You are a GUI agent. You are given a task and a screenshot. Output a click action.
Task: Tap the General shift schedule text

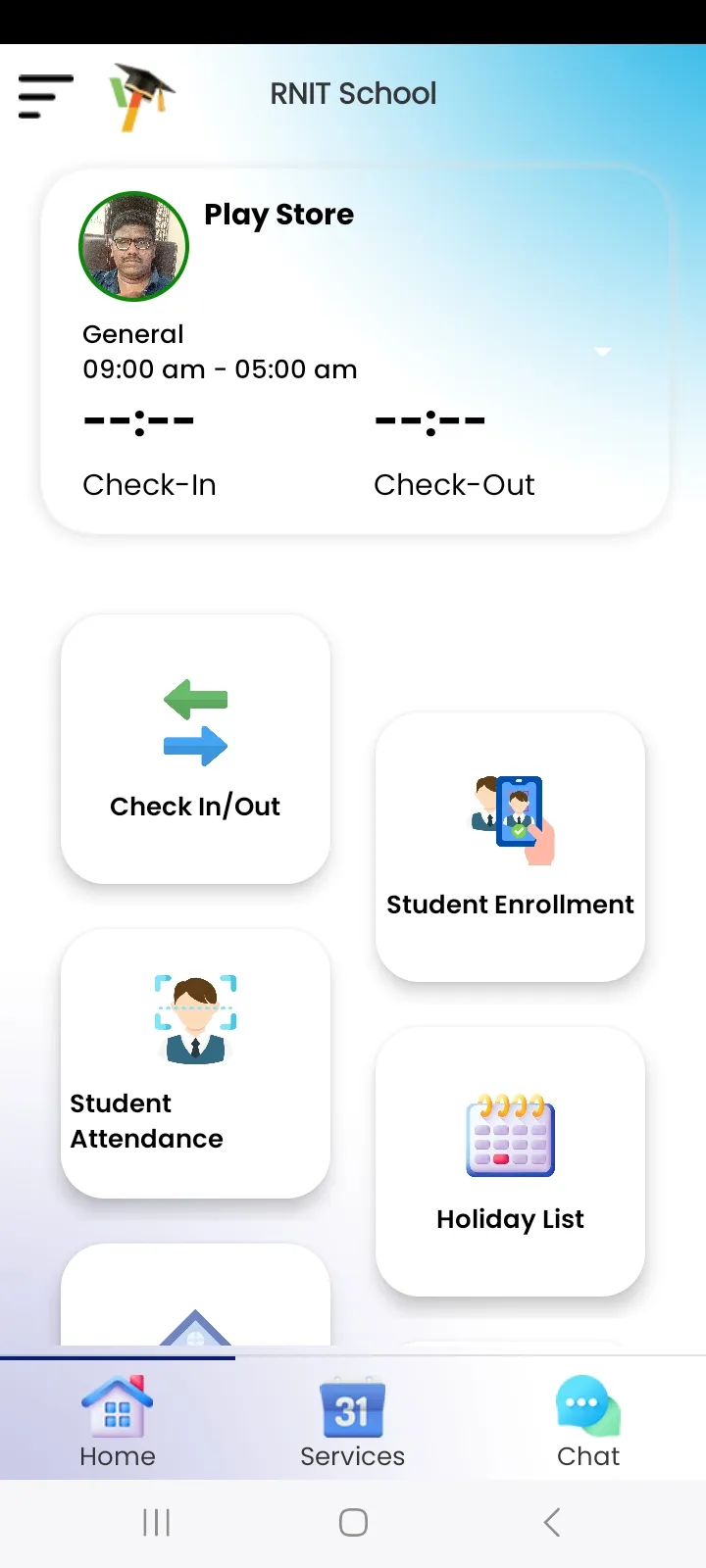(133, 333)
